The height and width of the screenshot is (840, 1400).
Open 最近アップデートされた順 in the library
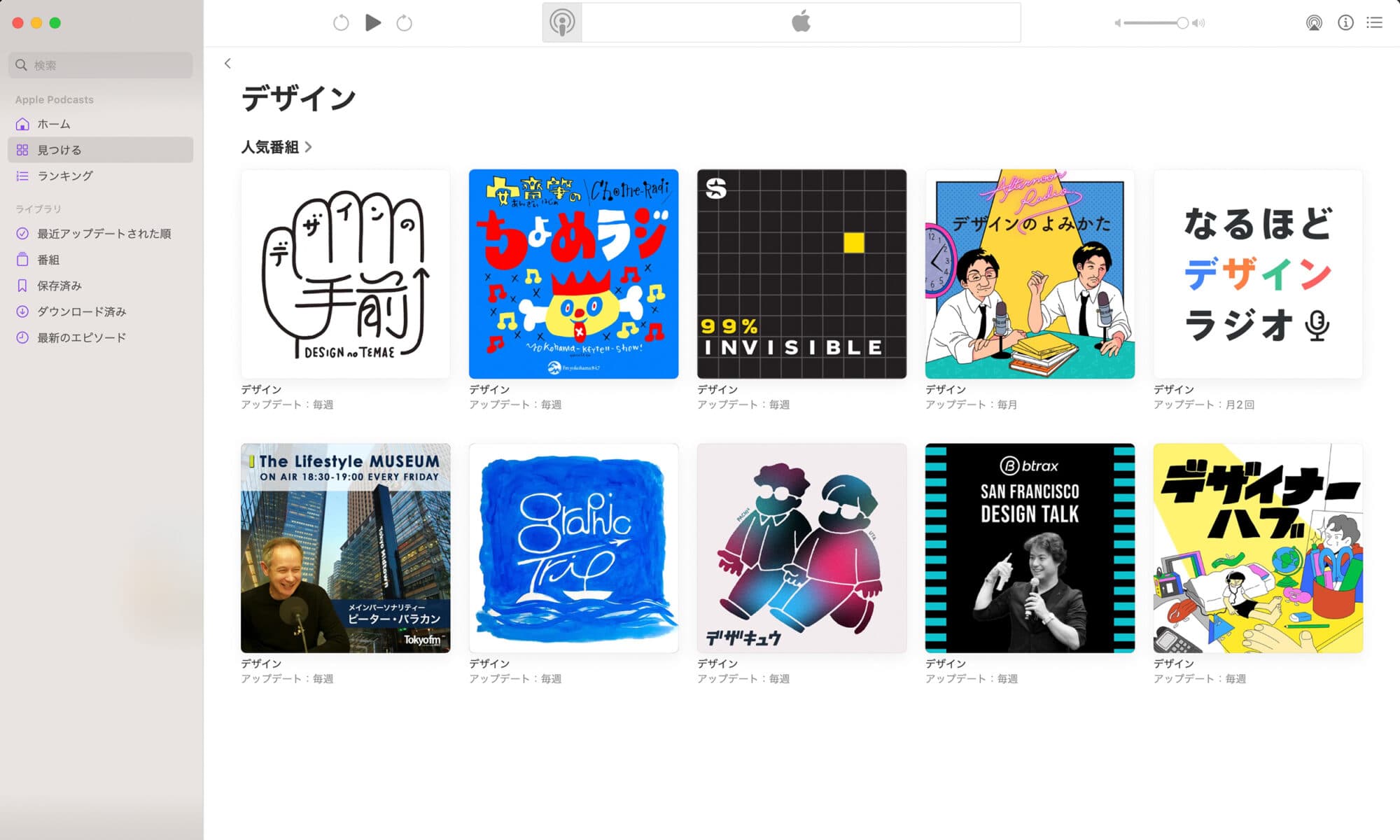104,234
